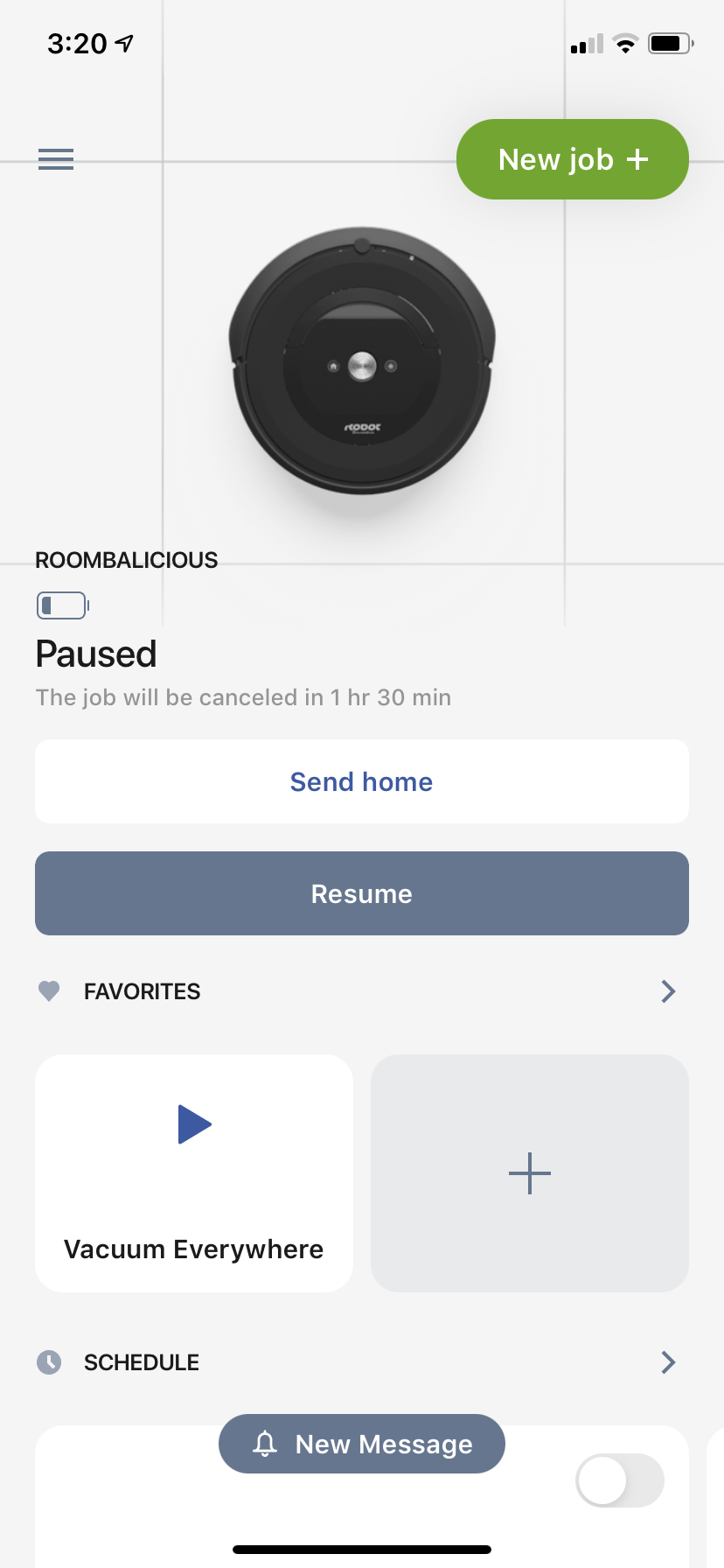Expand the Favorites section chevron
724x1568 pixels.
tap(668, 991)
